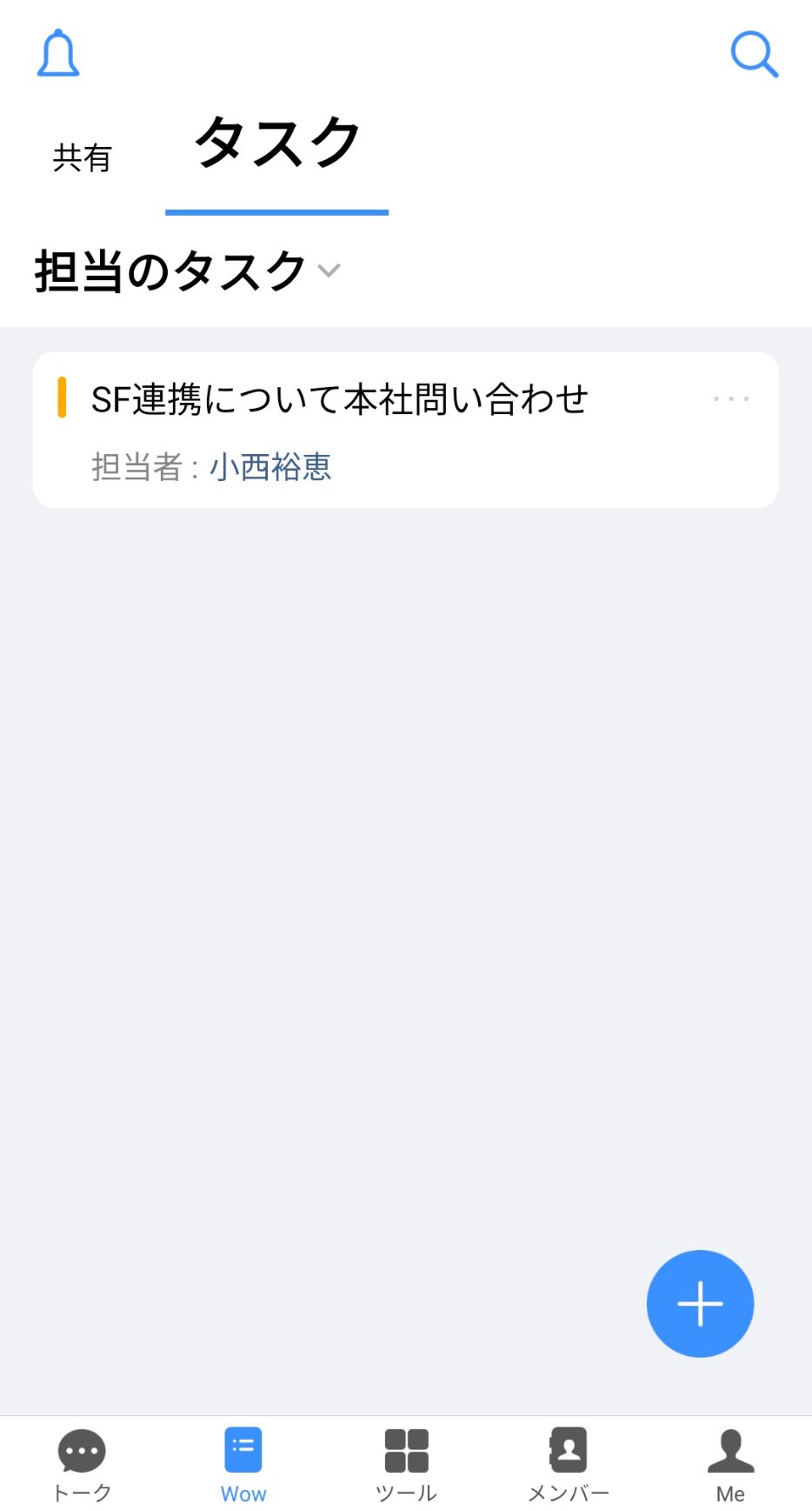Go to the トーク tab
The width and height of the screenshot is (812, 1511).
tap(82, 1467)
